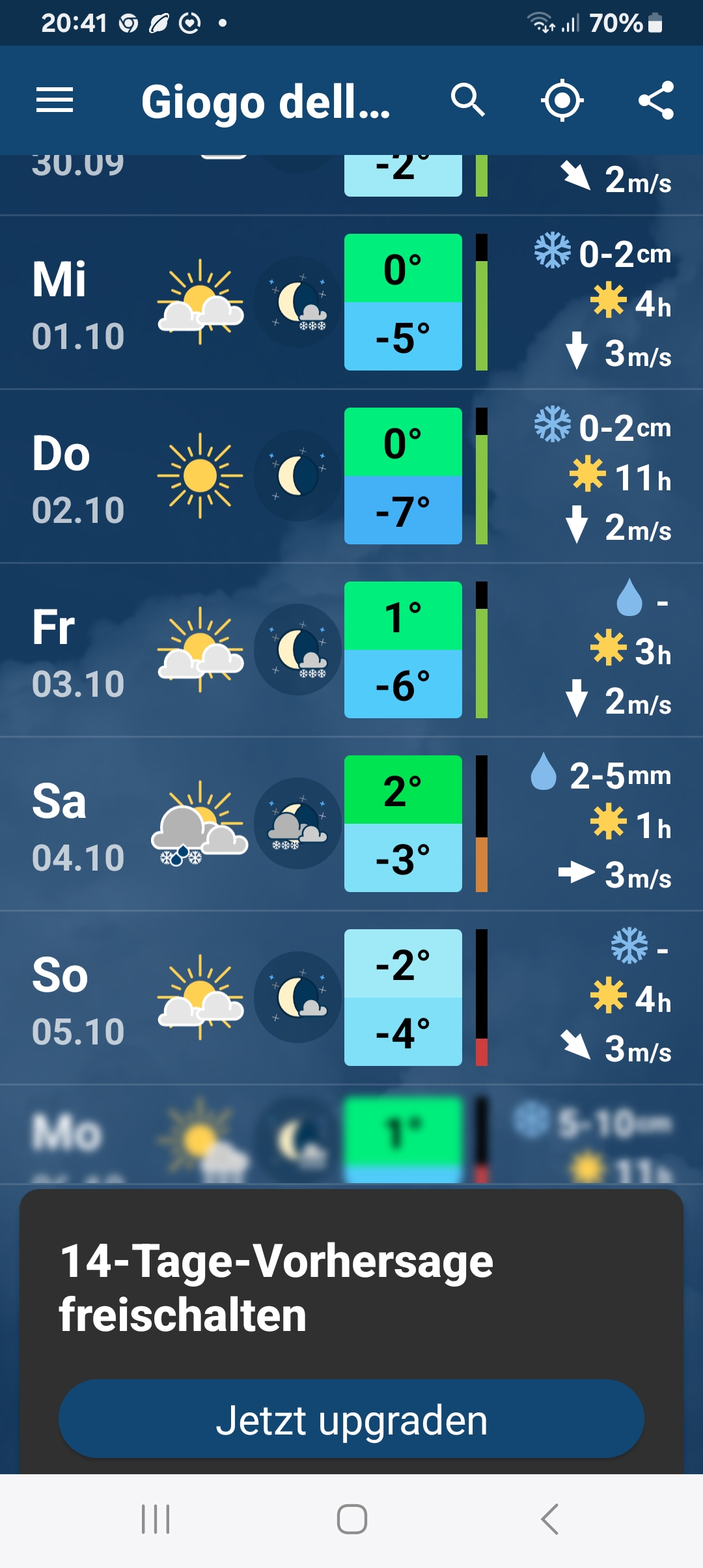Share this forecast
The image size is (703, 1568).
[x=655, y=101]
